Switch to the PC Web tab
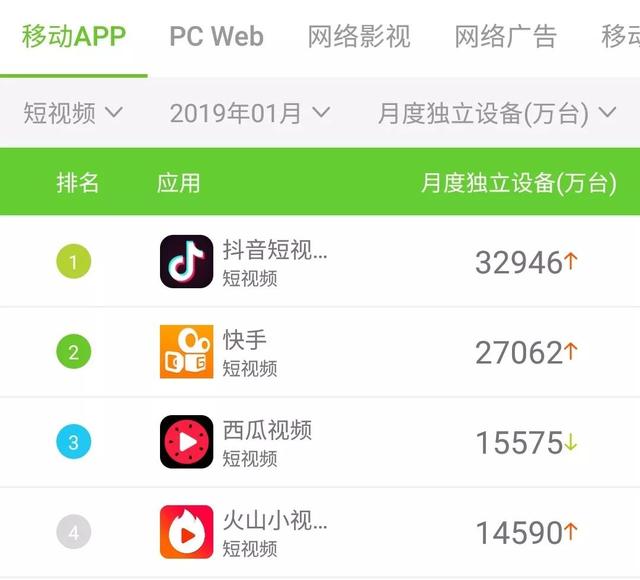 216,38
